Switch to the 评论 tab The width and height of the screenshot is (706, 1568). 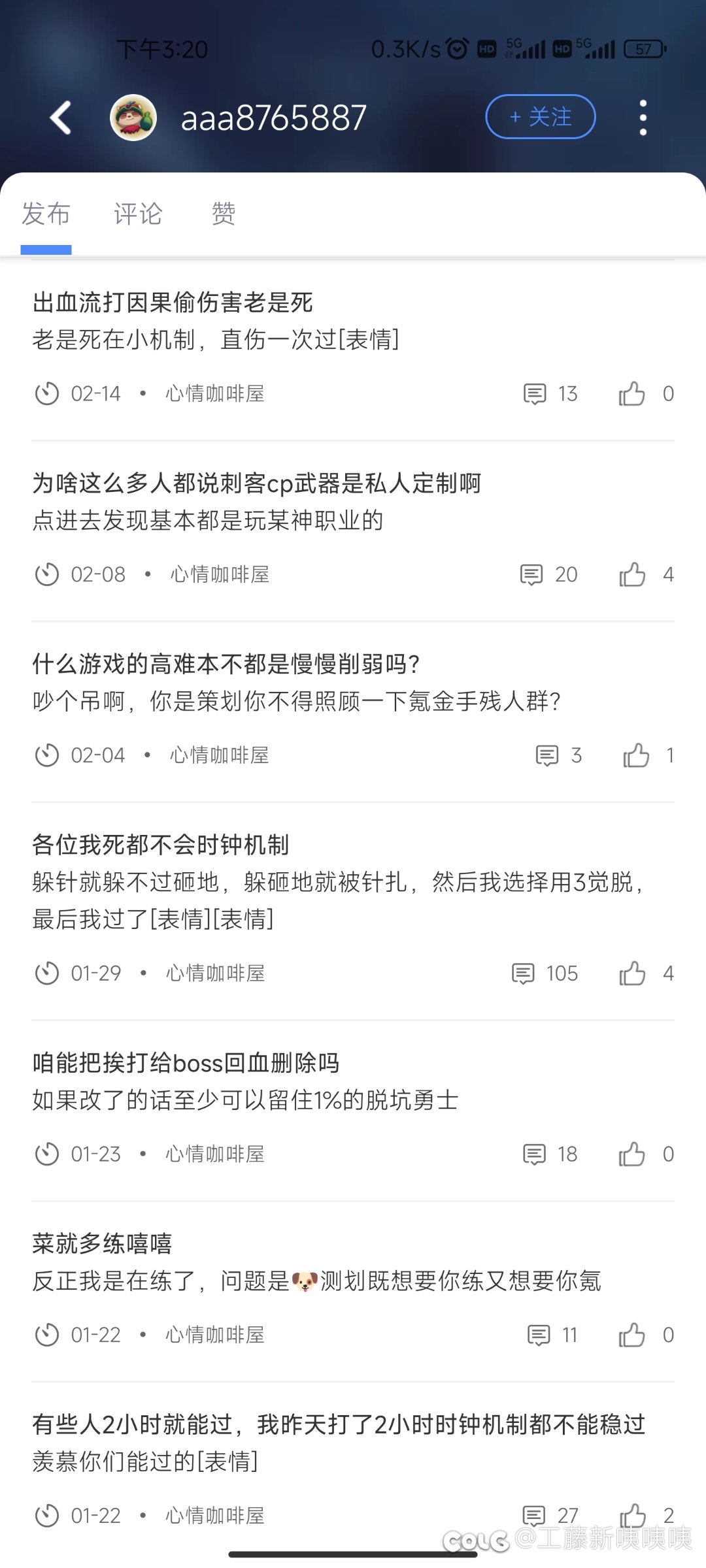pyautogui.click(x=138, y=214)
